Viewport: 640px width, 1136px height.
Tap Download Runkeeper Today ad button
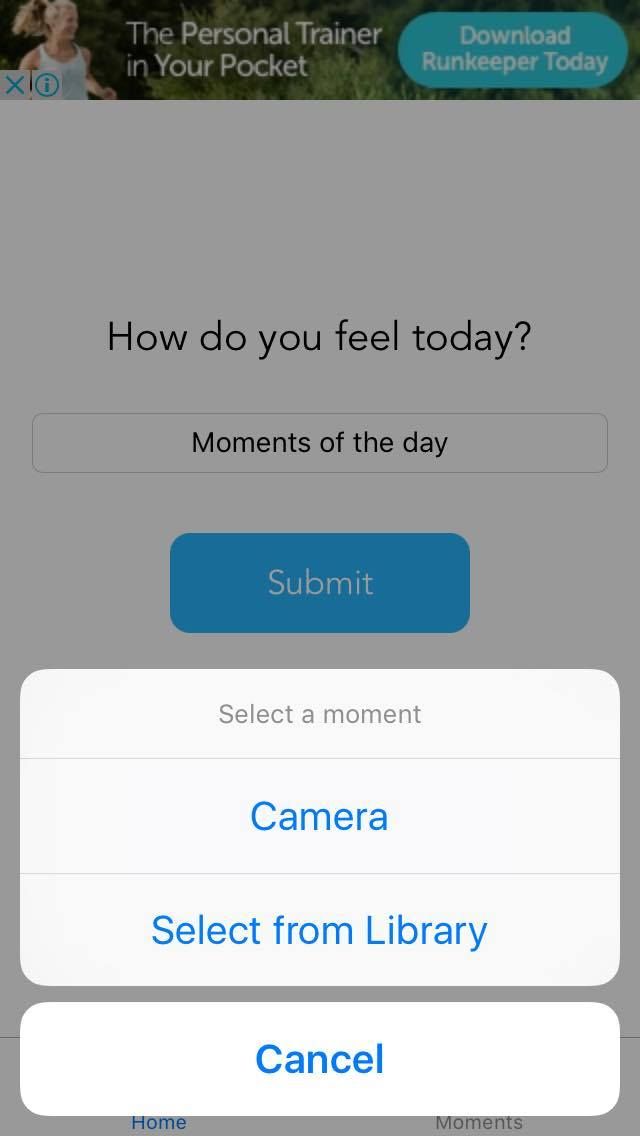pos(514,49)
